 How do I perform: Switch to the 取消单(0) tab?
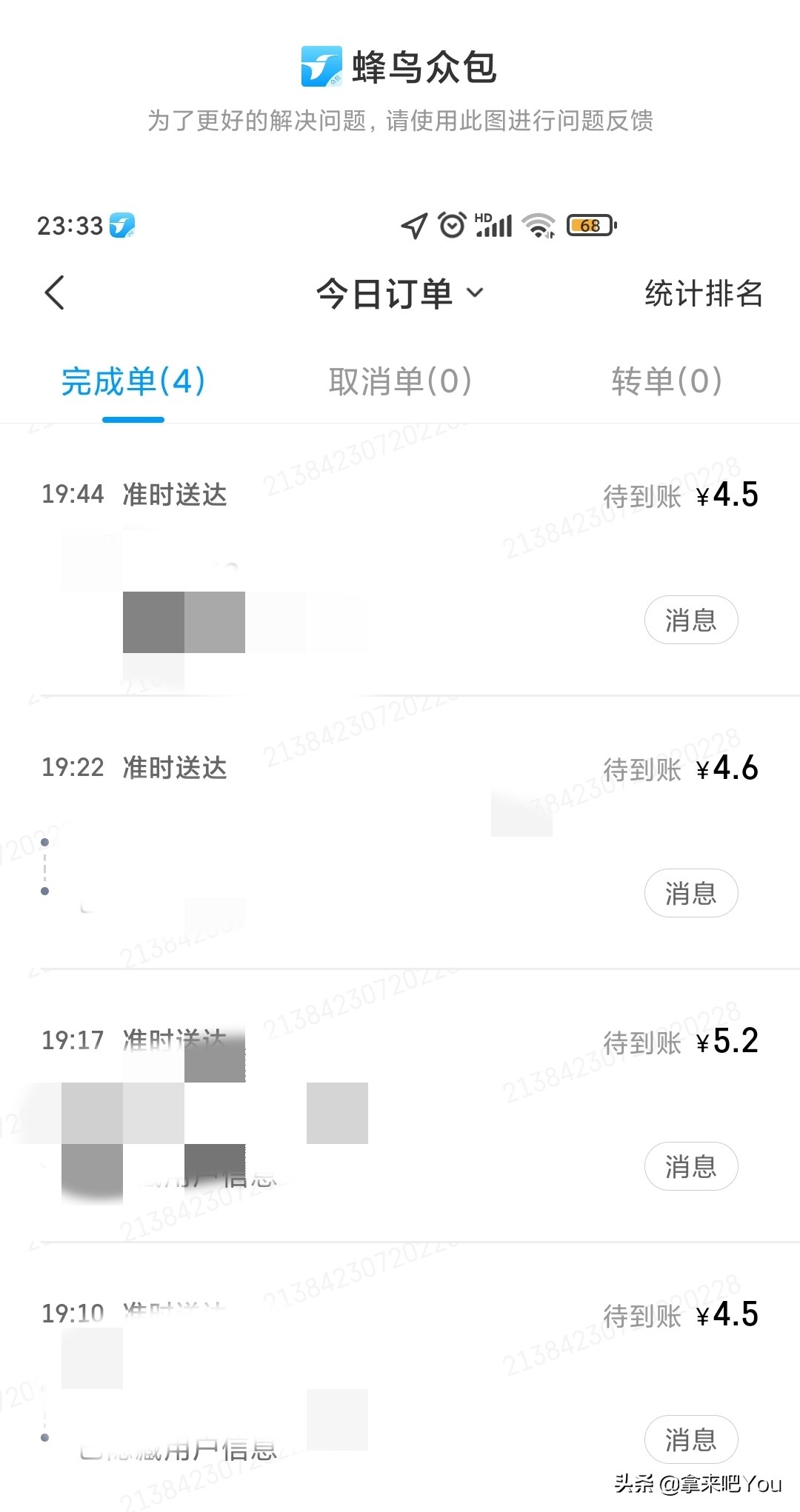[x=399, y=381]
